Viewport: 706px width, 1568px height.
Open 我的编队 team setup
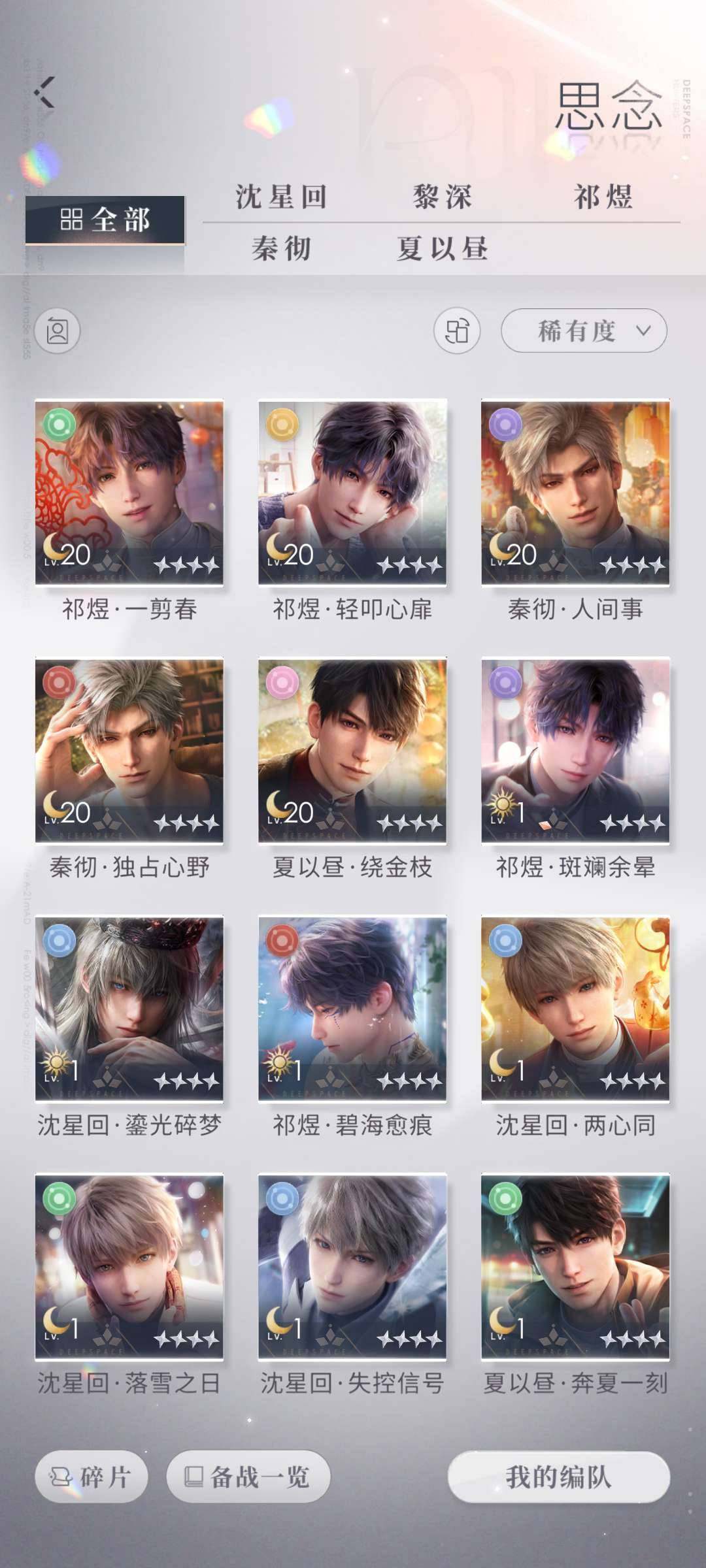558,1477
